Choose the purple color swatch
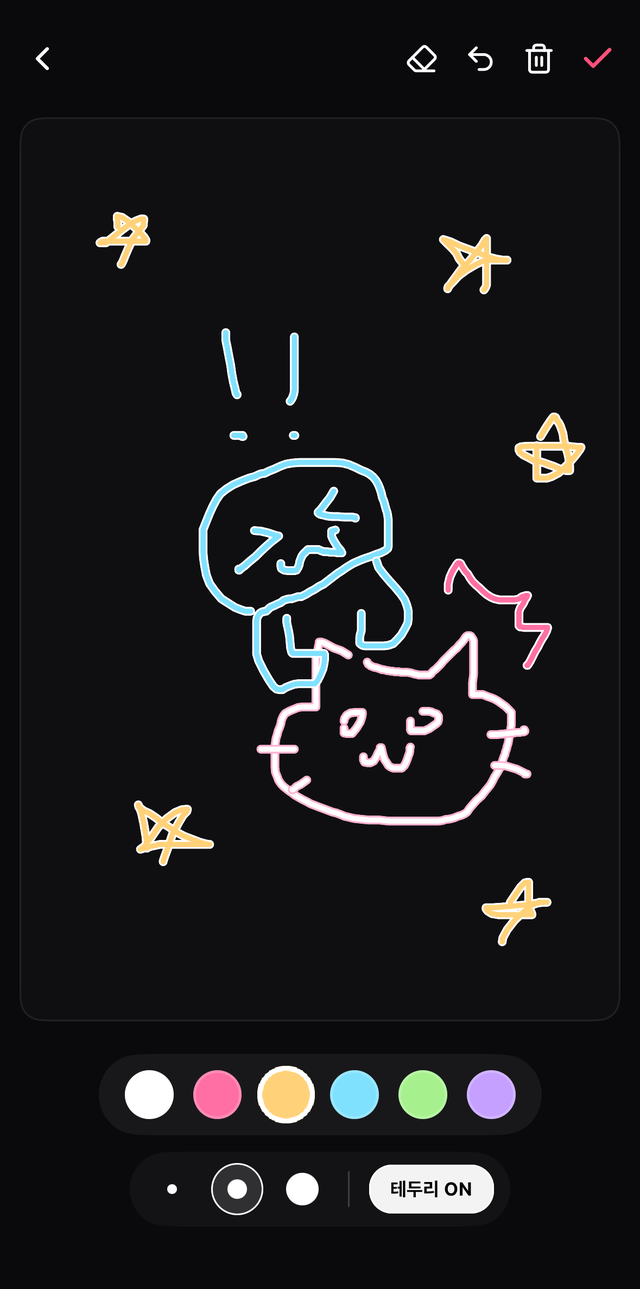This screenshot has height=1289, width=640. click(x=491, y=1094)
